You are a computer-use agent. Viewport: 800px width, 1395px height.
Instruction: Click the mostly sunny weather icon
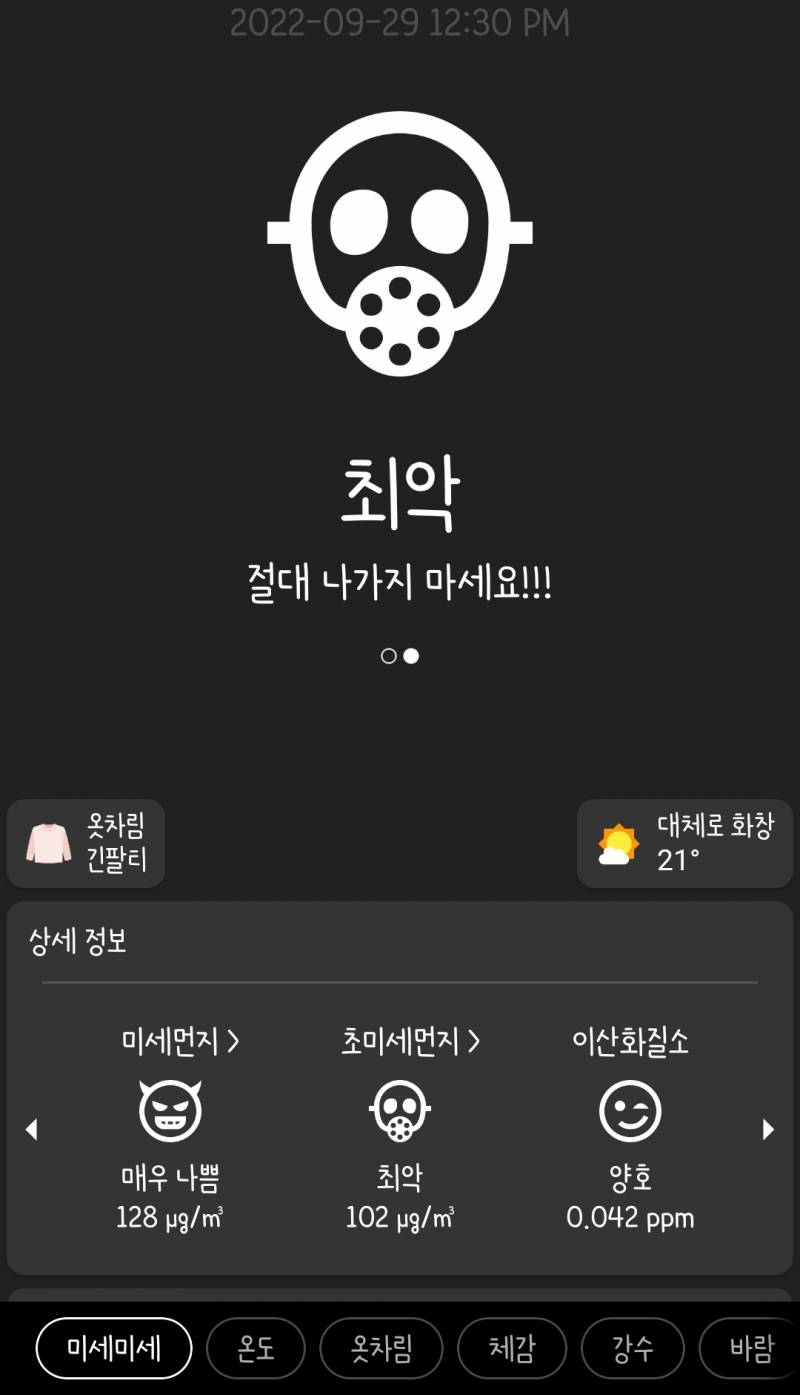click(615, 843)
